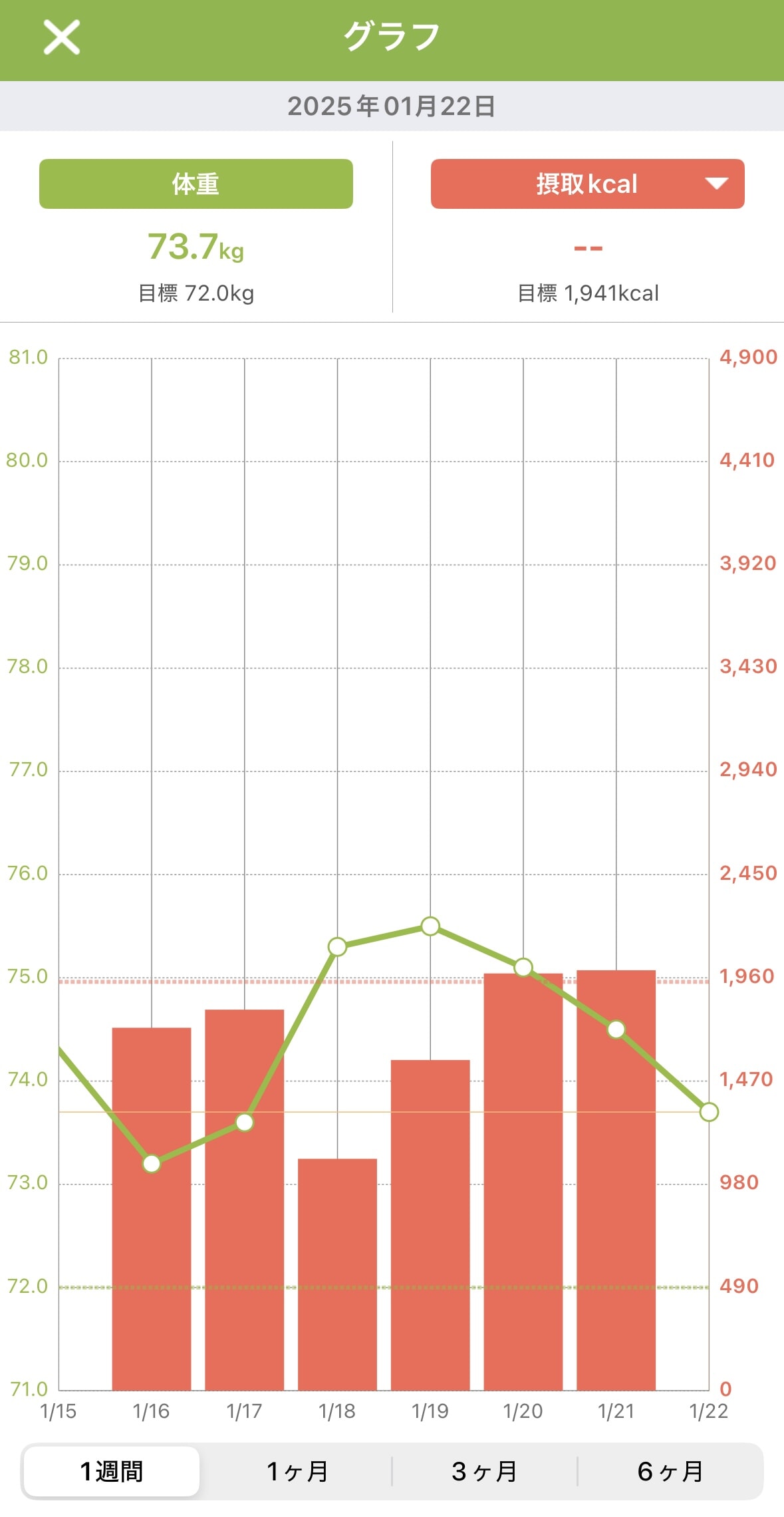
Task: Switch to the 3ヶ月 range
Action: pos(484,1471)
